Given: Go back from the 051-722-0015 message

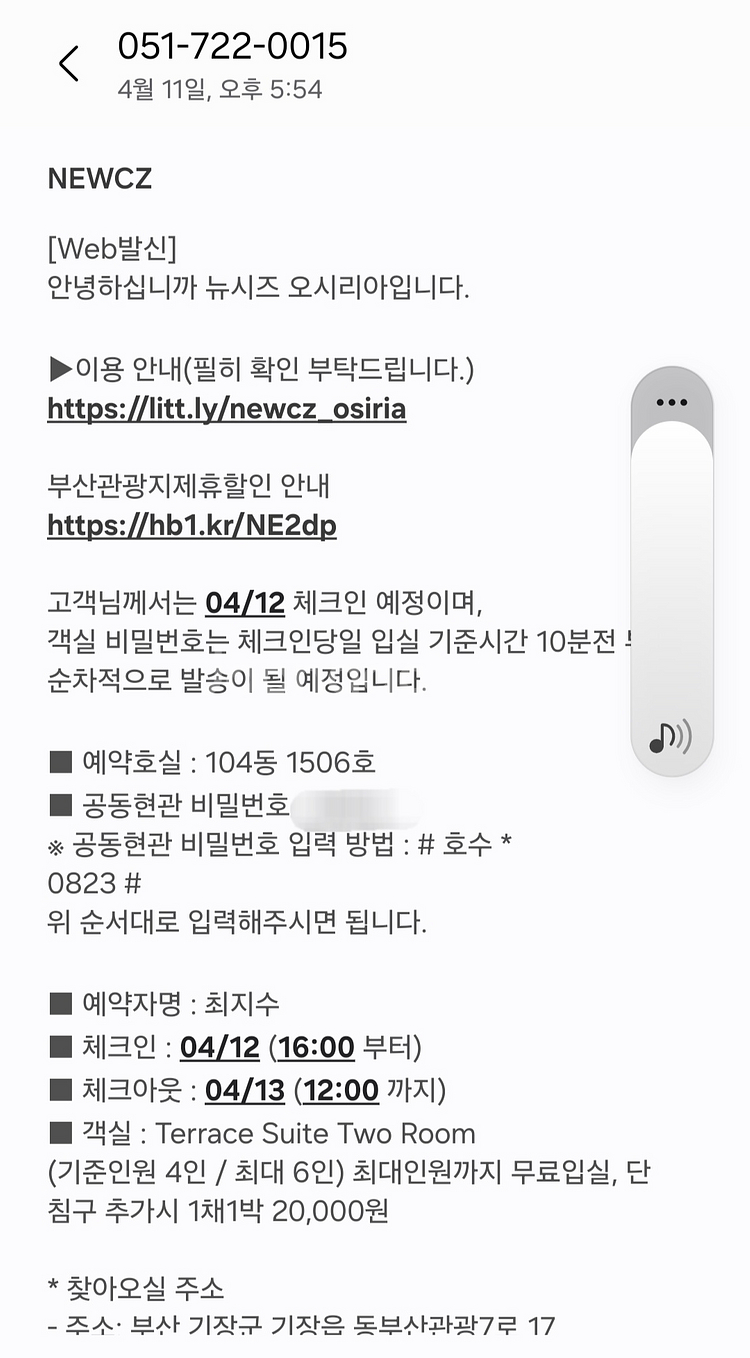Looking at the screenshot, I should coord(68,65).
